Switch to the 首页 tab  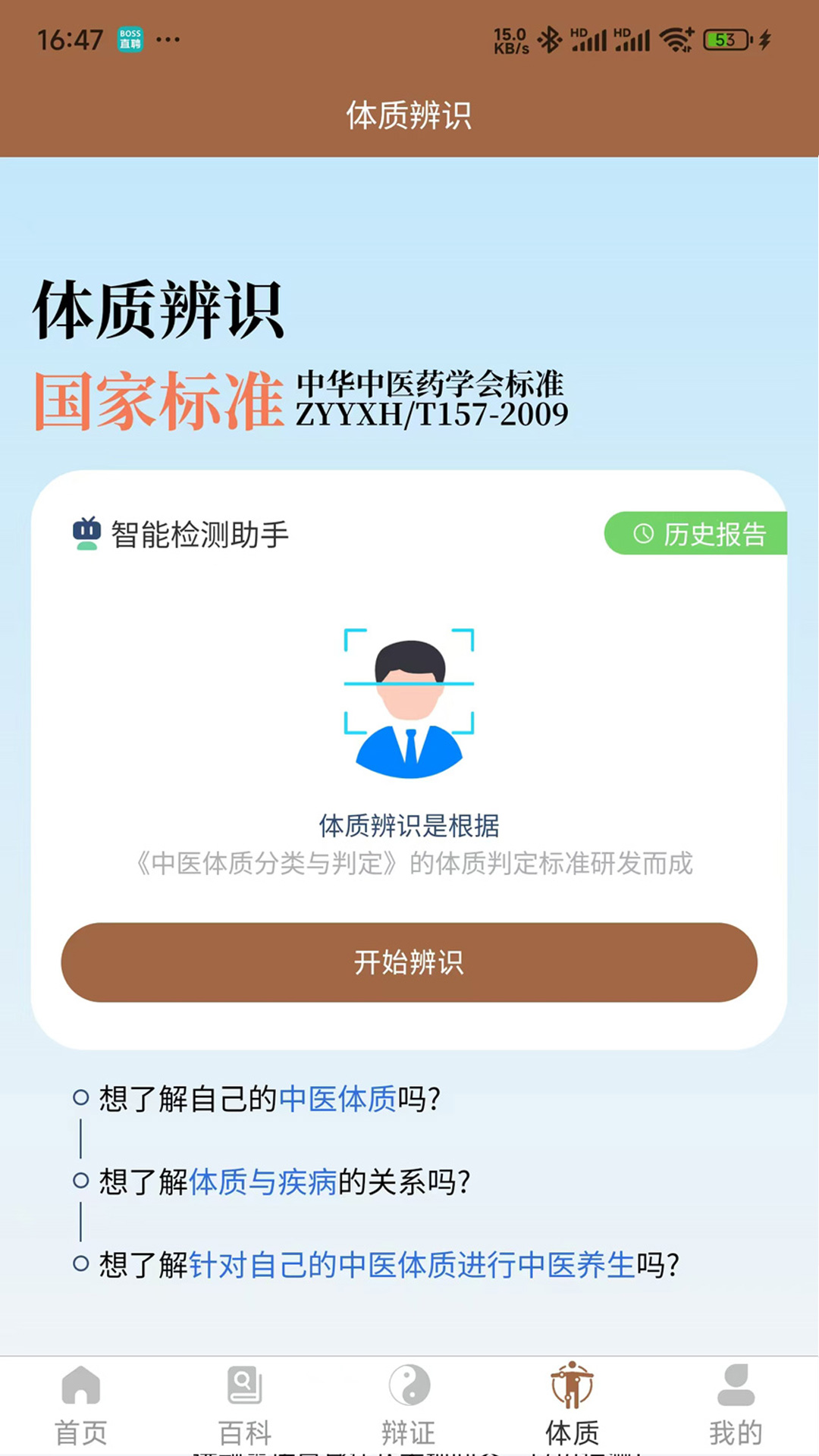pos(81,1404)
